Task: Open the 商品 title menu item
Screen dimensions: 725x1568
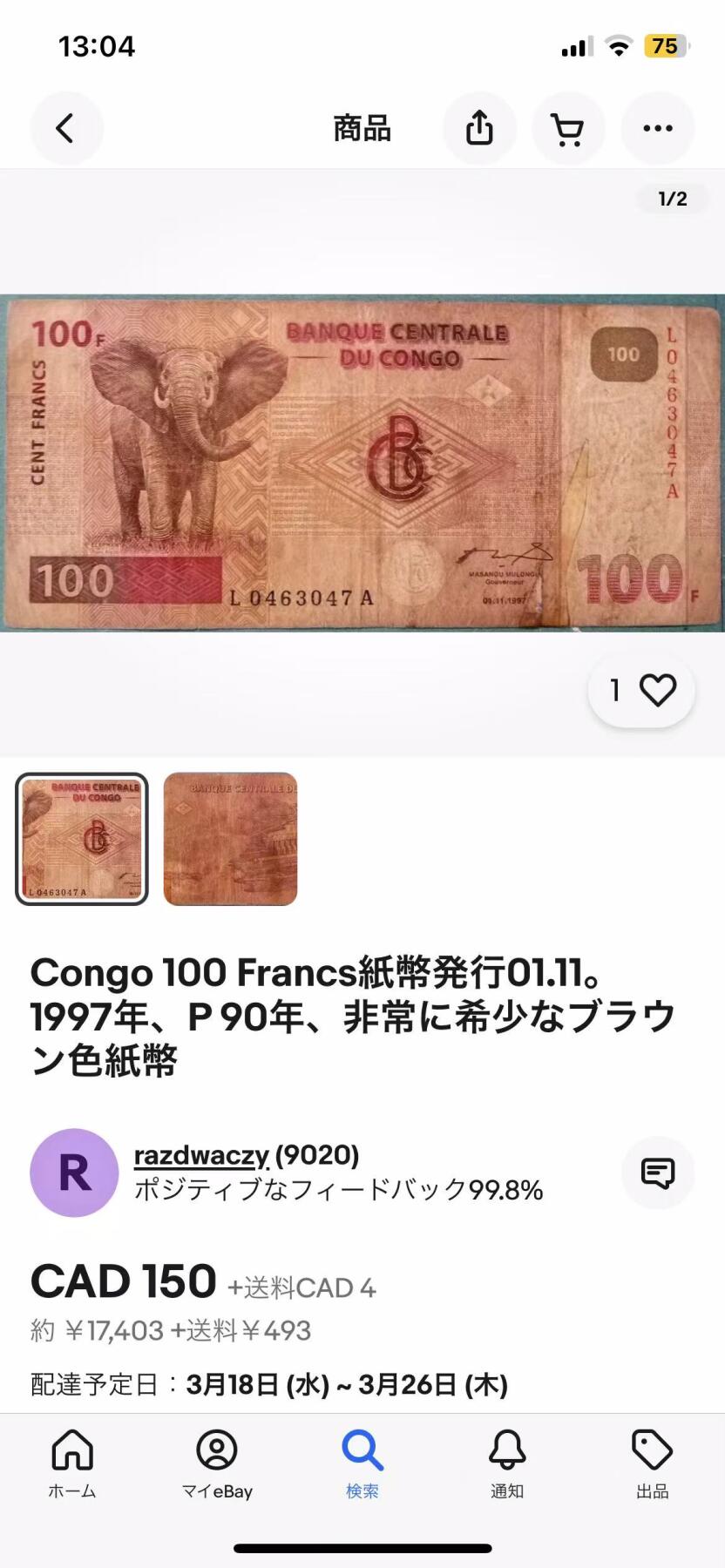Action: pos(361,127)
